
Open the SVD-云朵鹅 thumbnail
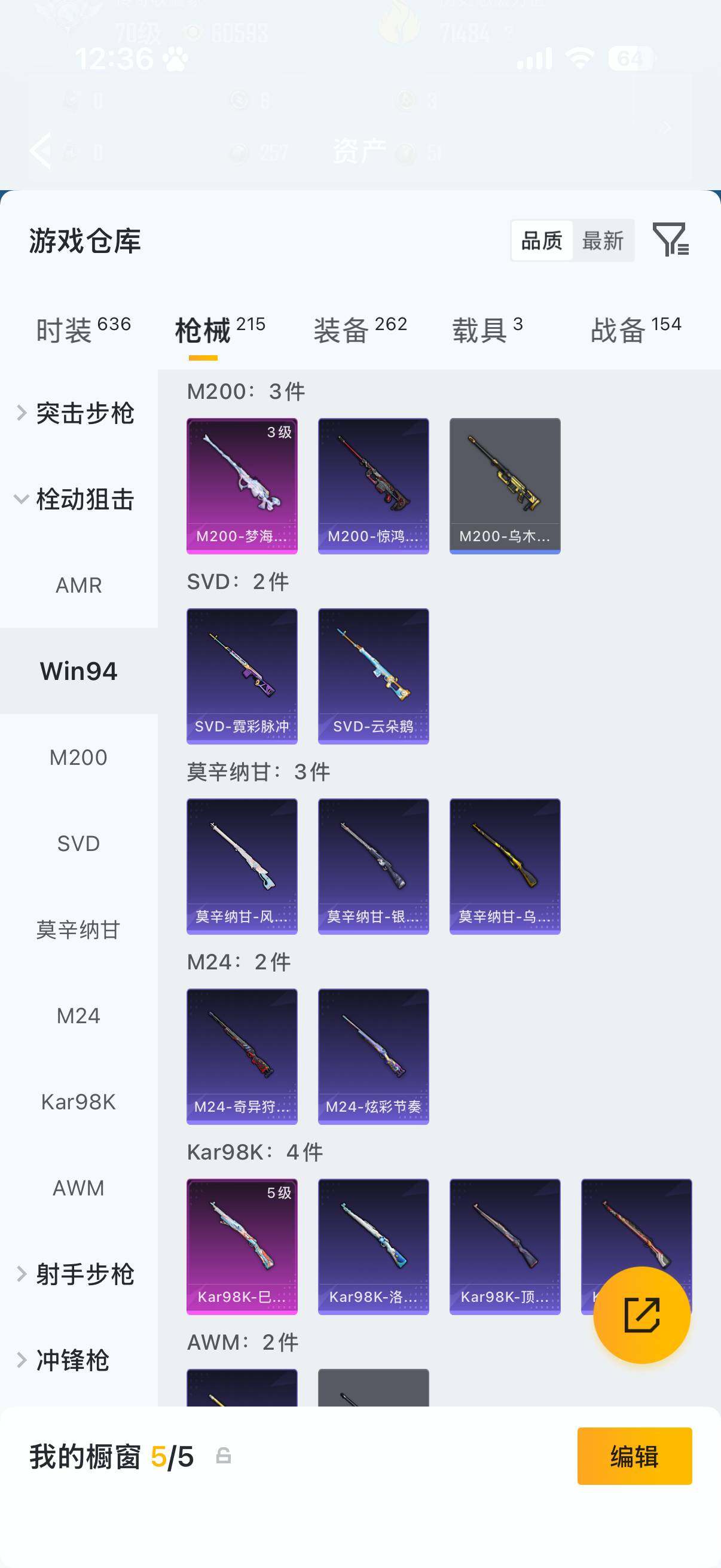point(373,675)
